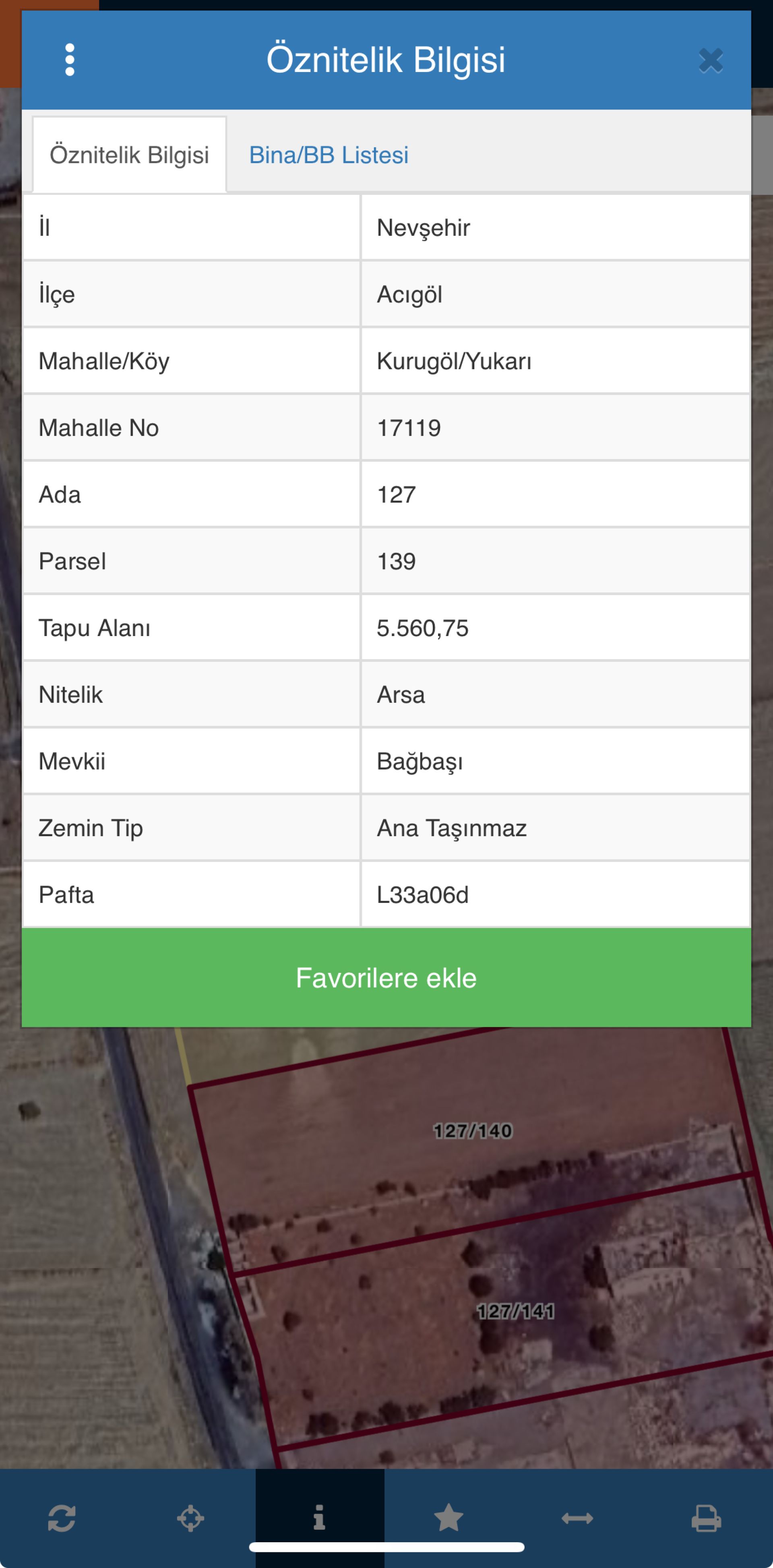The width and height of the screenshot is (773, 1568).
Task: Tap the Favorilere ekle button
Action: 386,977
